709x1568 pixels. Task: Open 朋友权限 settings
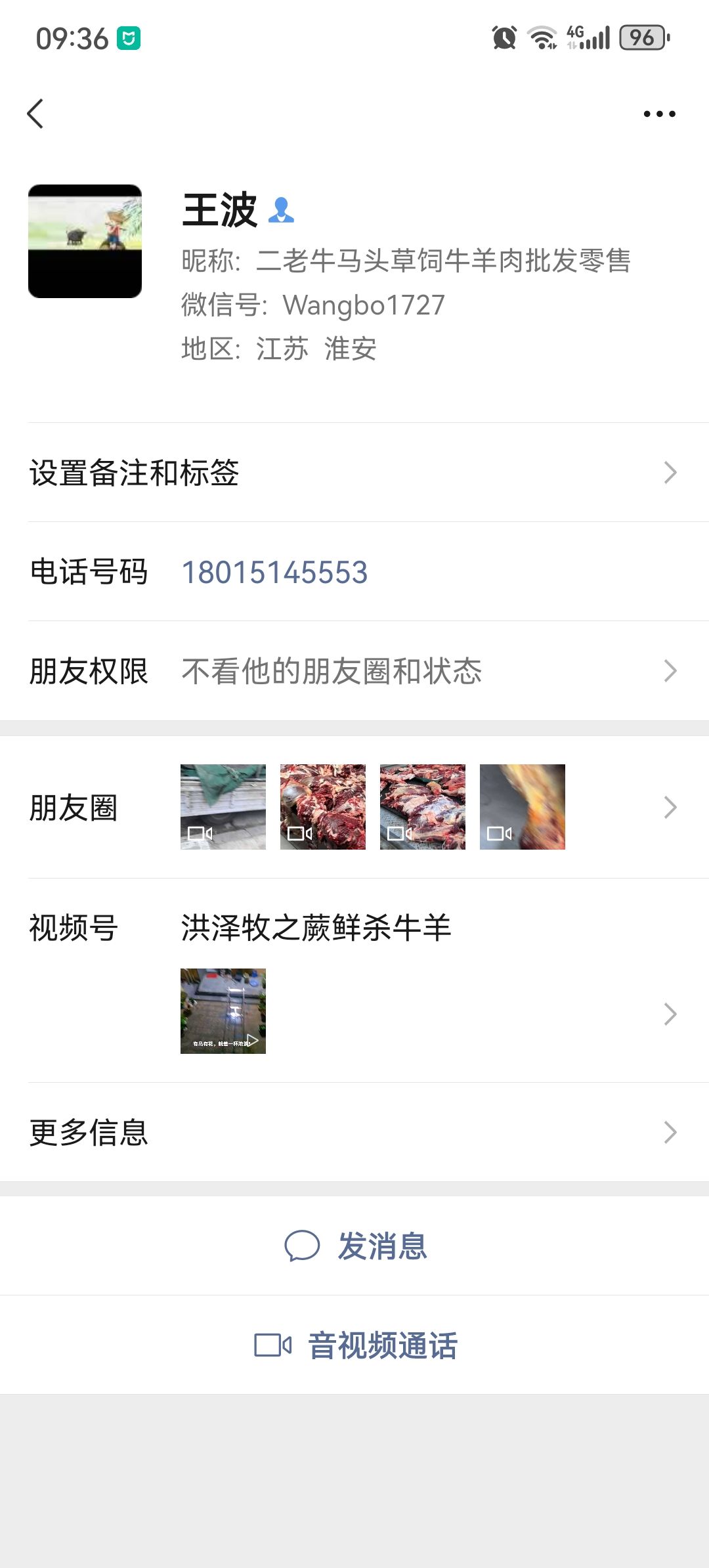354,671
